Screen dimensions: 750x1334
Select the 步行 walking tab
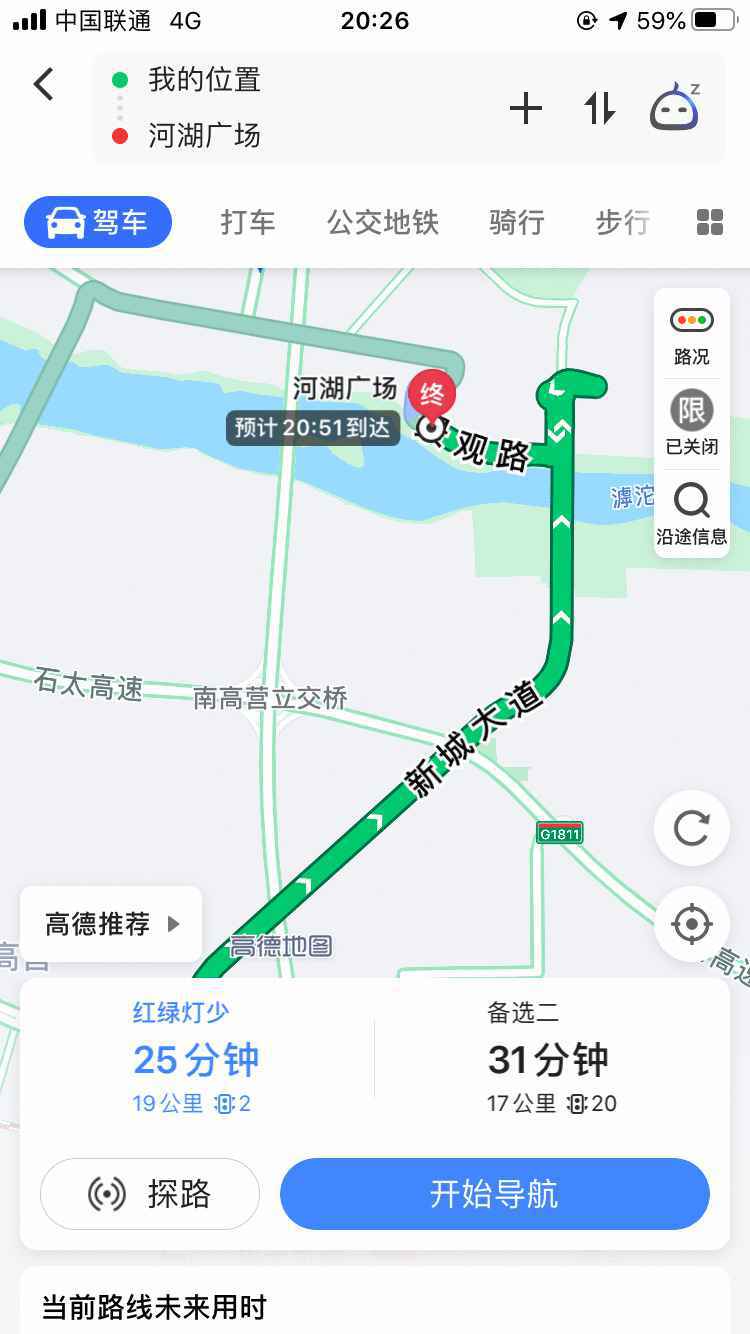[623, 222]
